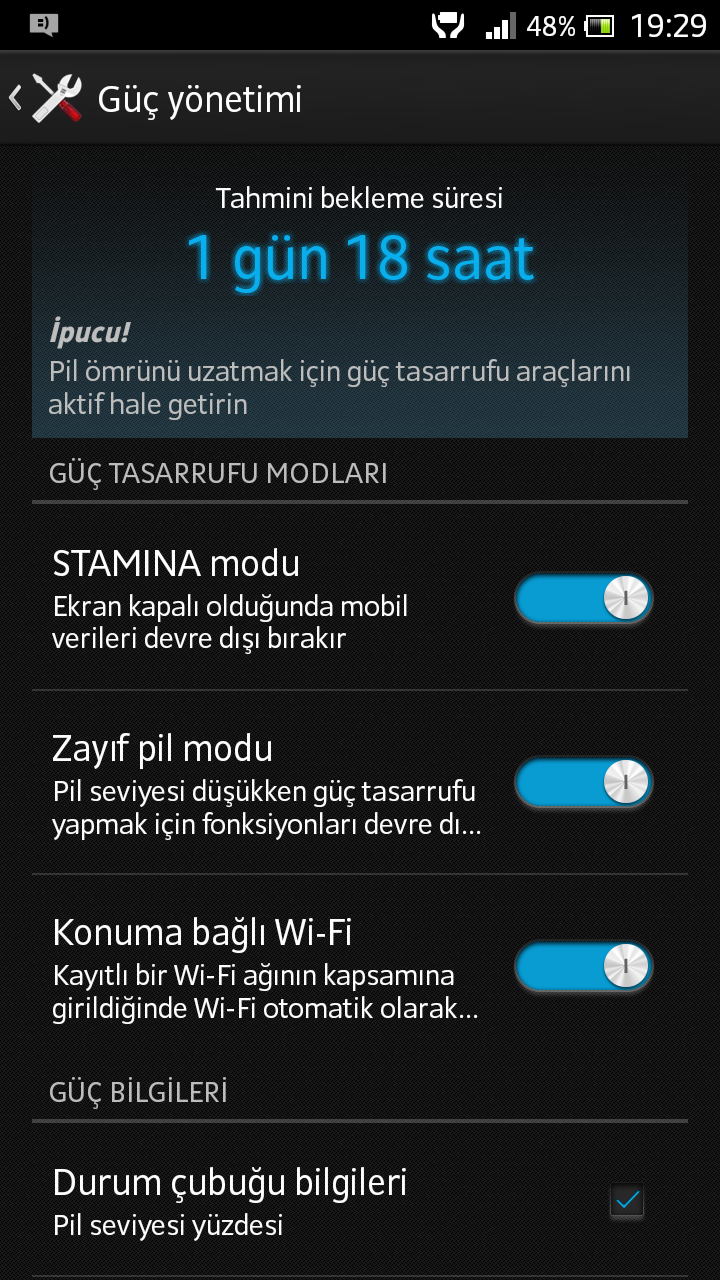The height and width of the screenshot is (1280, 720).
Task: Tap the tools icon in the title bar
Action: coord(57,97)
